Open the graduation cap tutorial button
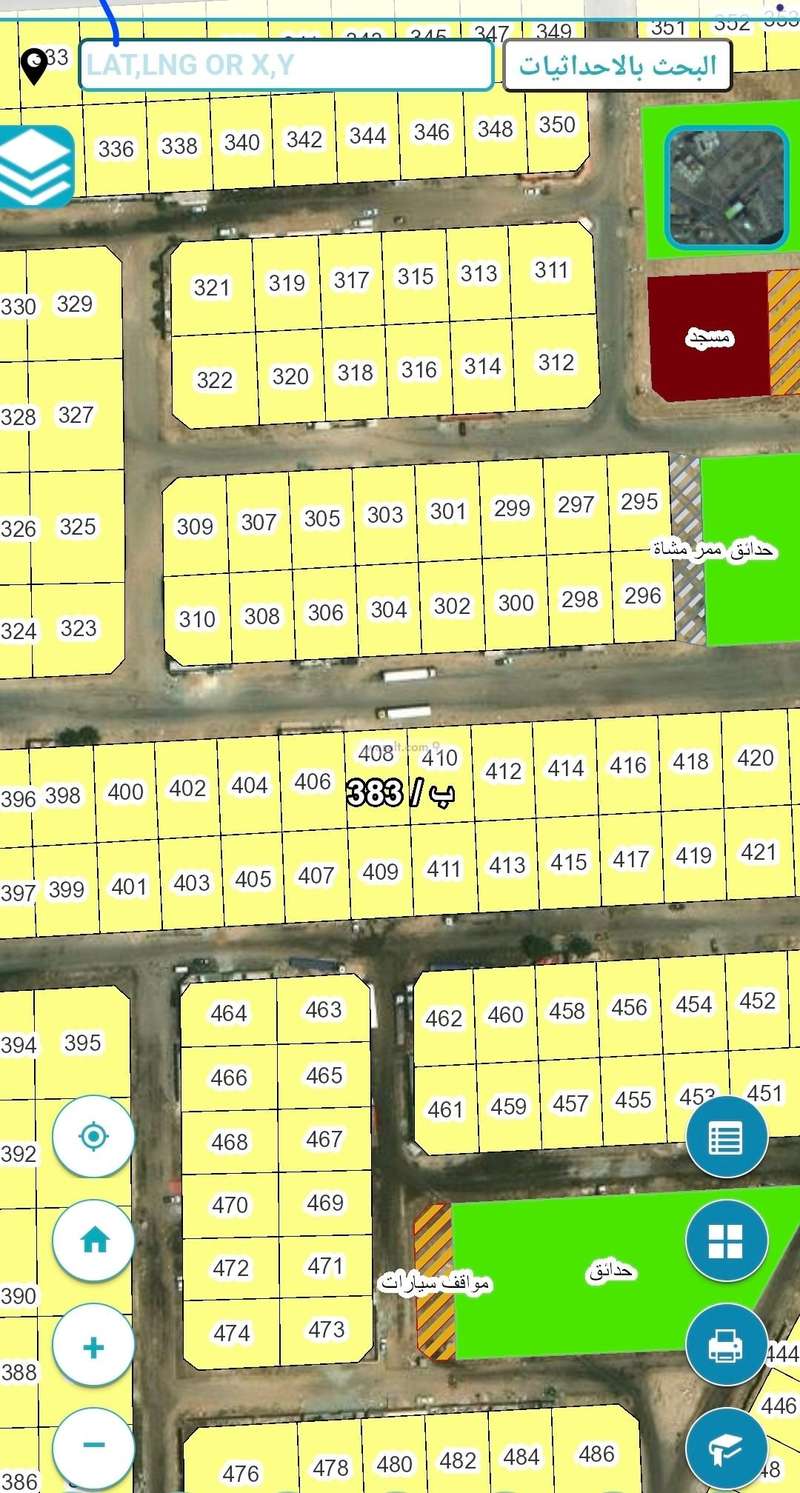Screen dimensions: 800x1493 [x=726, y=1447]
